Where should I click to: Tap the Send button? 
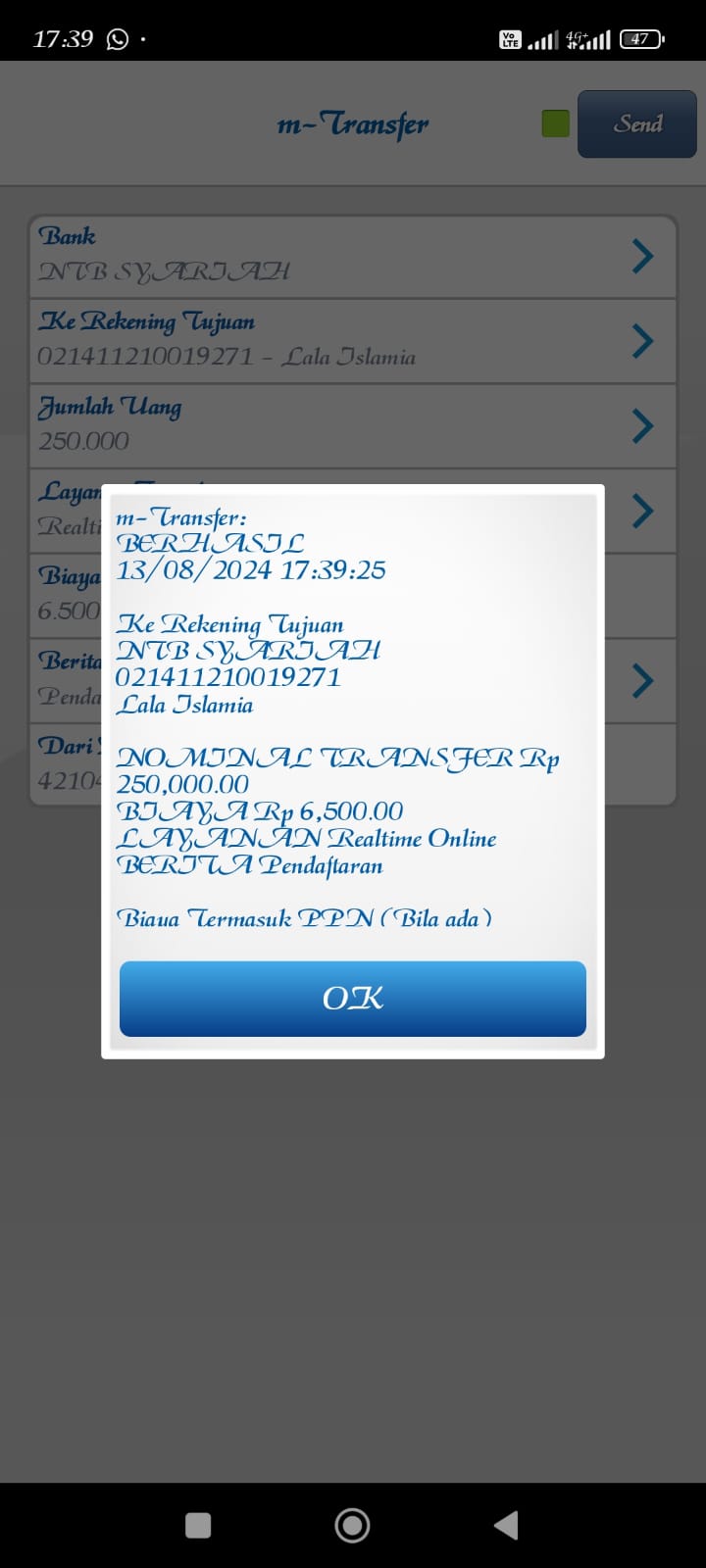tap(637, 124)
